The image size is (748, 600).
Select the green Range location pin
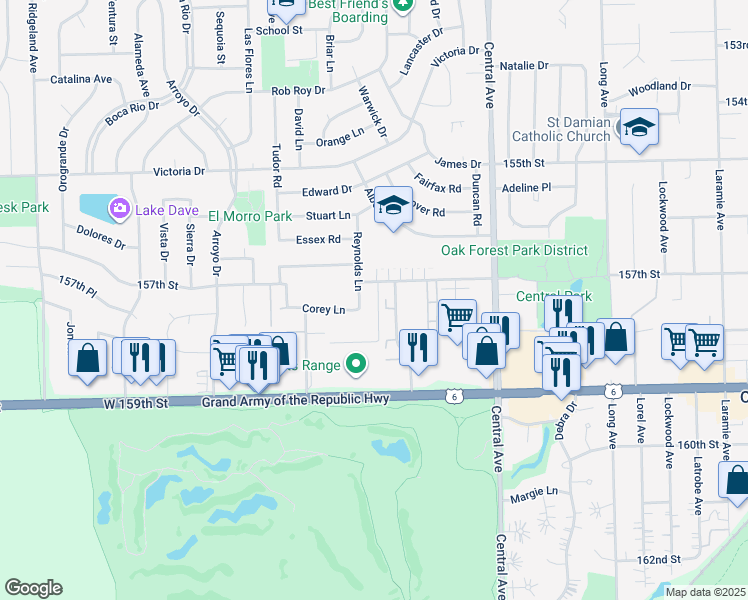point(355,363)
